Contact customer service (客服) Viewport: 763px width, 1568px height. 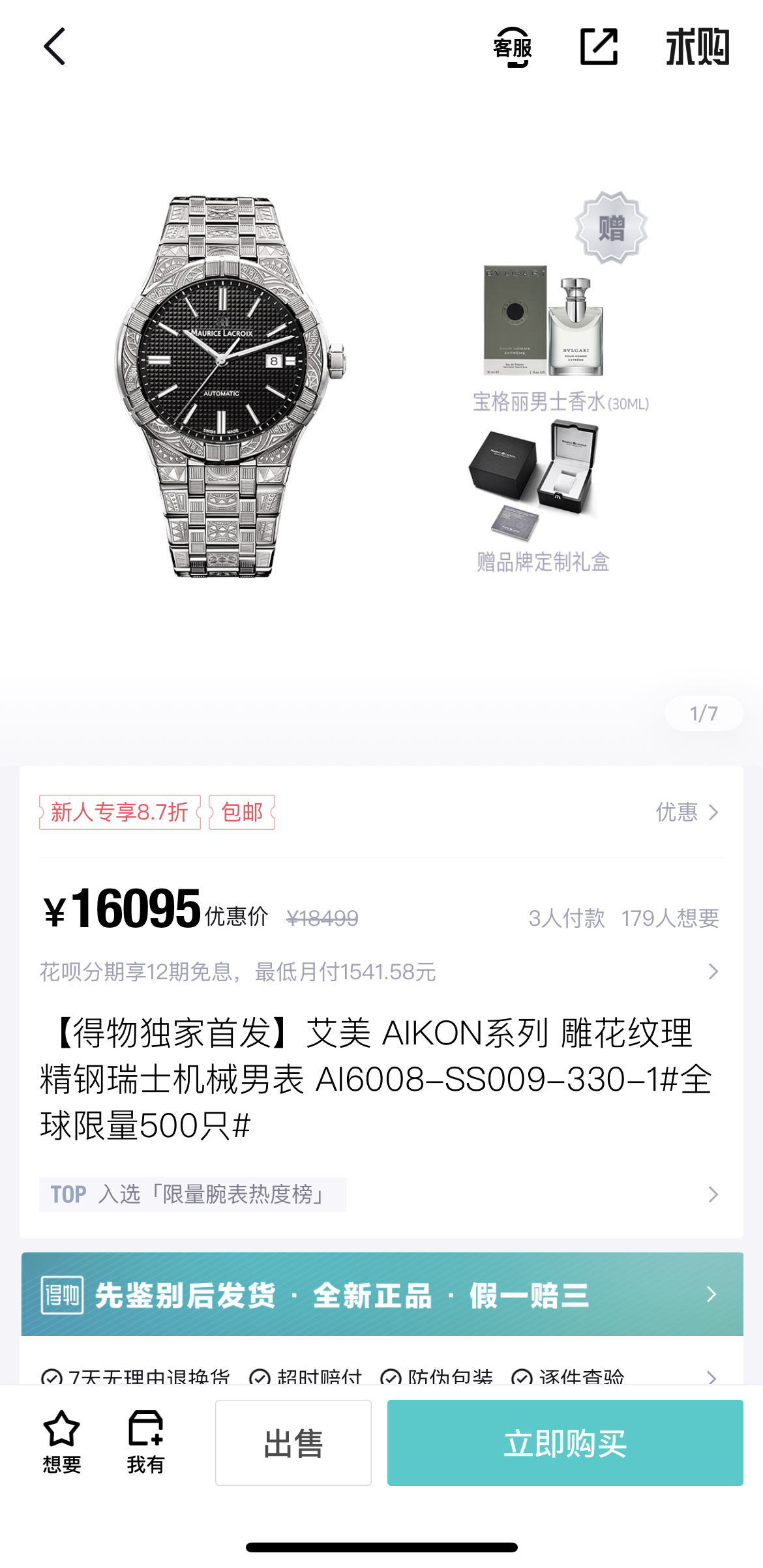[513, 47]
